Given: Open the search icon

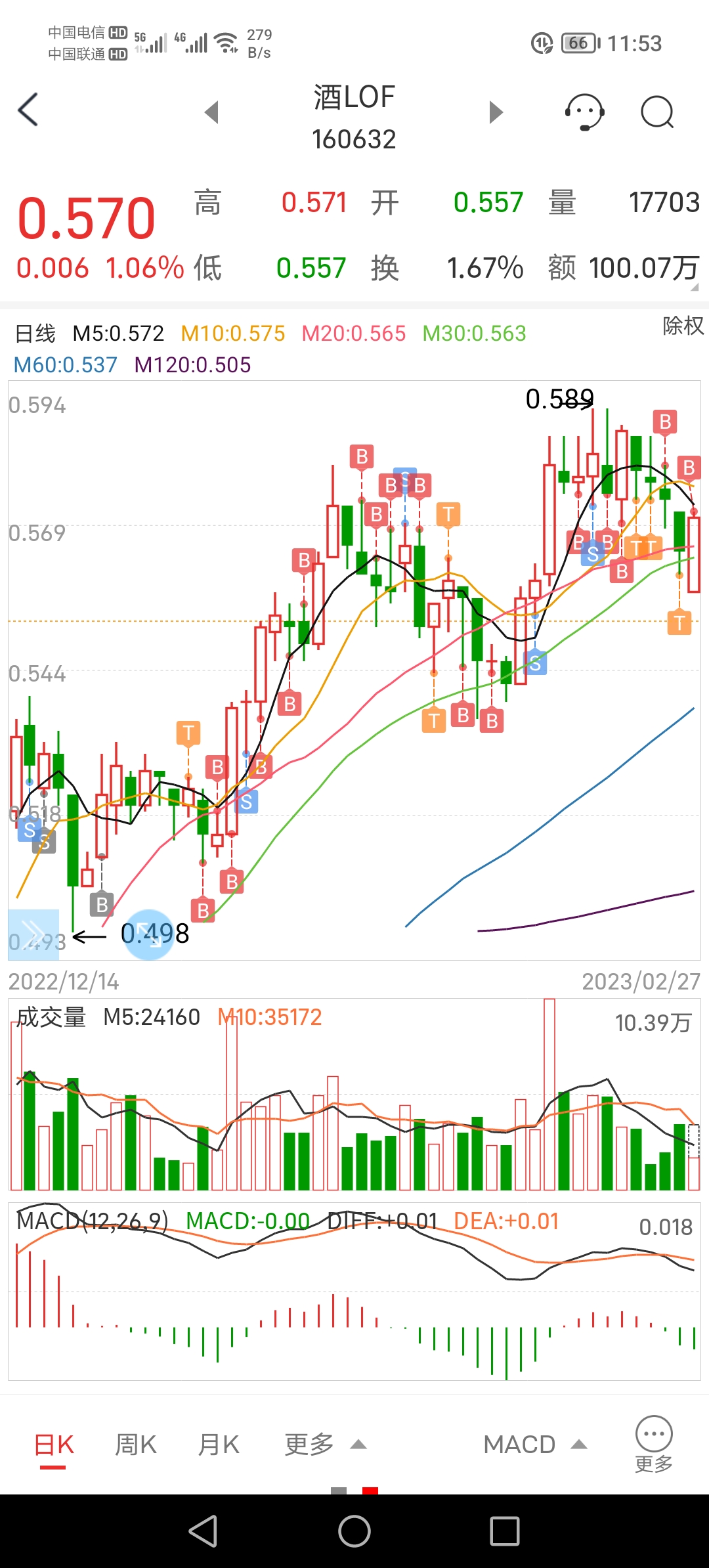Looking at the screenshot, I should tap(657, 112).
